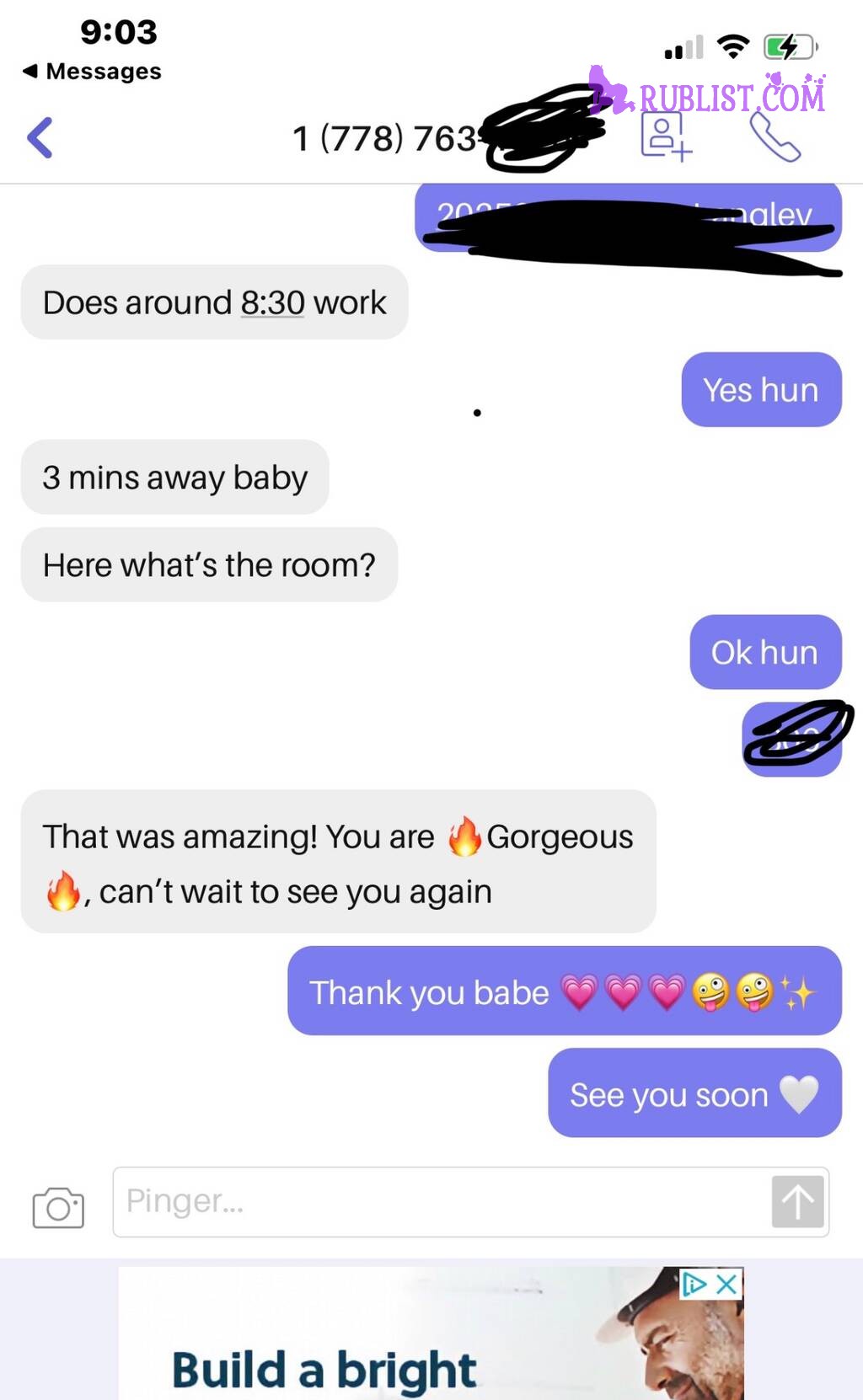The width and height of the screenshot is (863, 1400).
Task: Open the camera to attach a photo
Action: click(x=58, y=1207)
